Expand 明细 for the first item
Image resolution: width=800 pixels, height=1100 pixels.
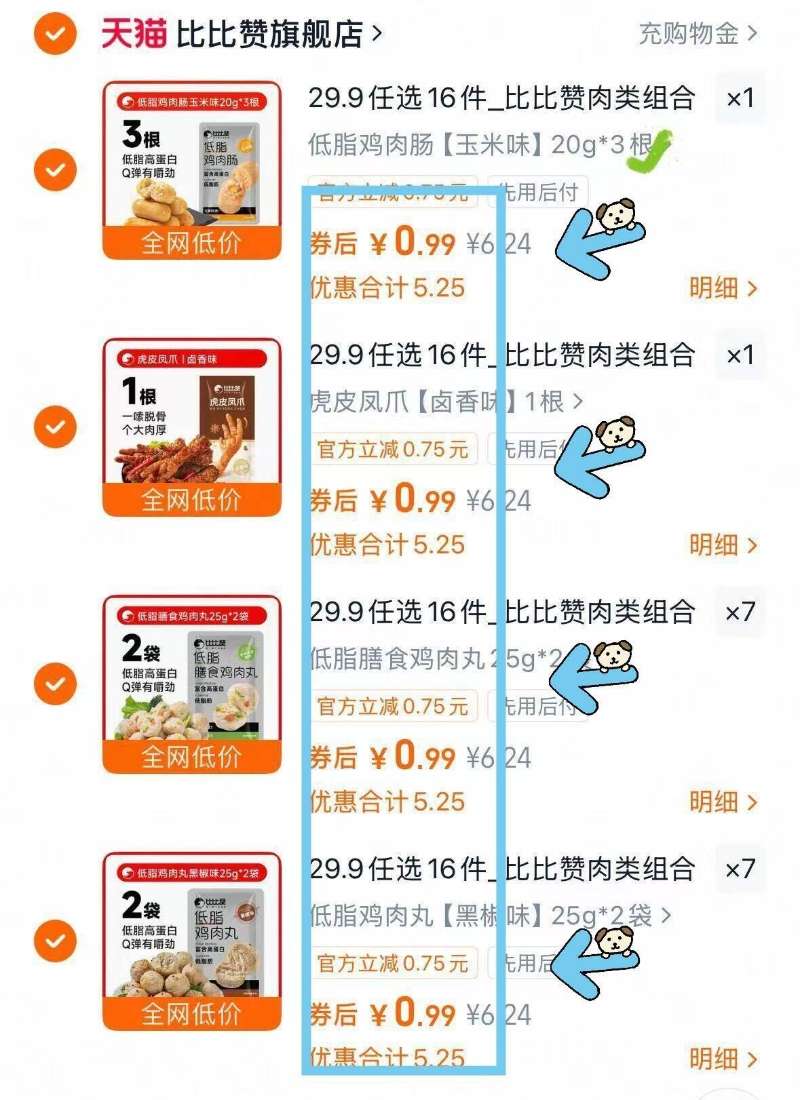(715, 288)
